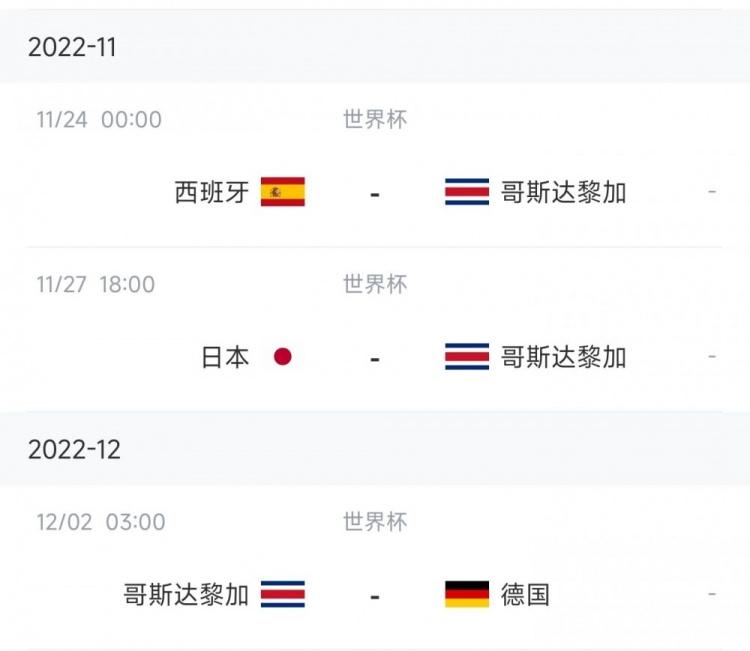Open the 日本 vs 哥斯达黎加 match
Image resolution: width=750 pixels, height=651 pixels.
(375, 357)
